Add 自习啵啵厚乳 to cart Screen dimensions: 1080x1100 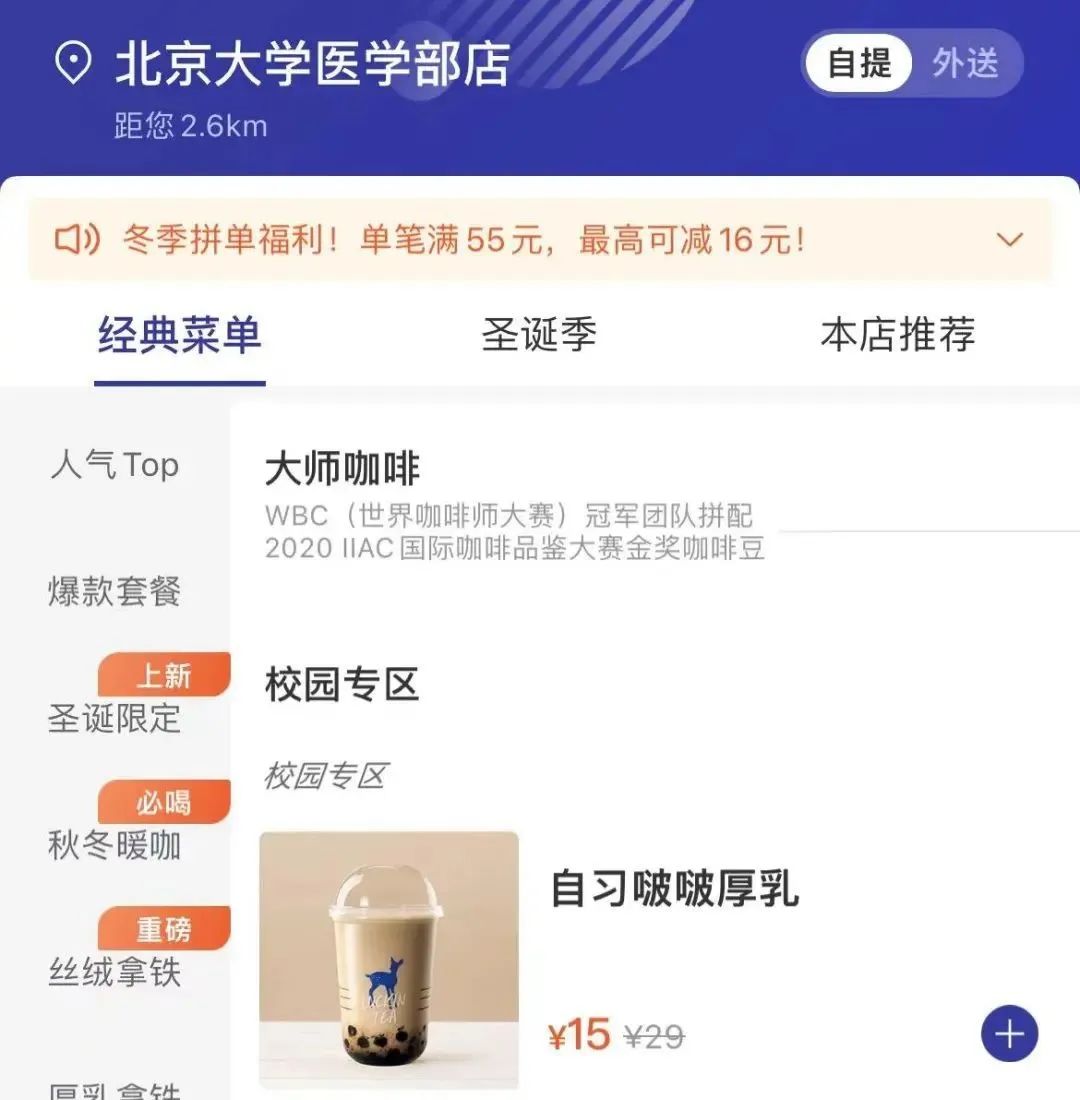tap(1009, 1034)
